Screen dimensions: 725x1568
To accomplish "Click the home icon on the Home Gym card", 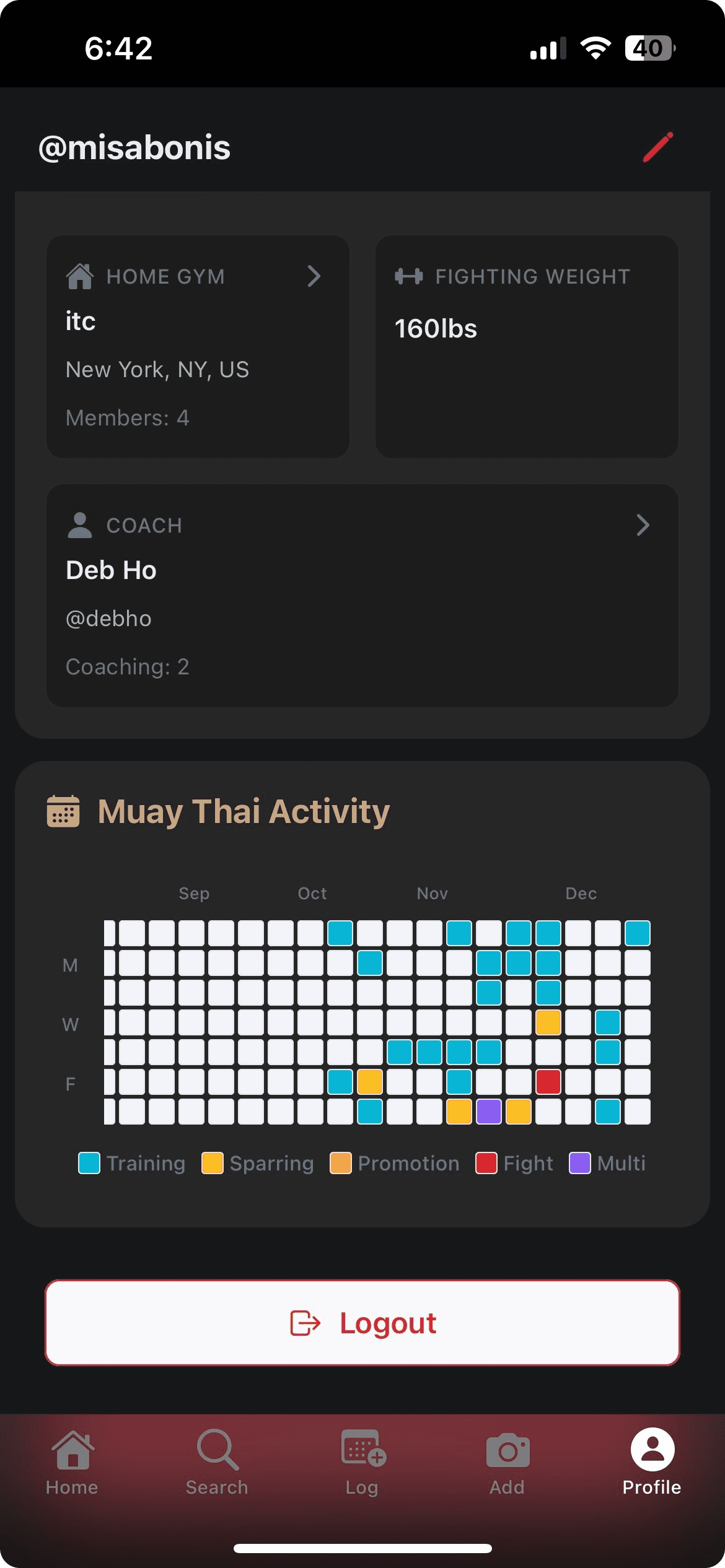I will [x=81, y=276].
